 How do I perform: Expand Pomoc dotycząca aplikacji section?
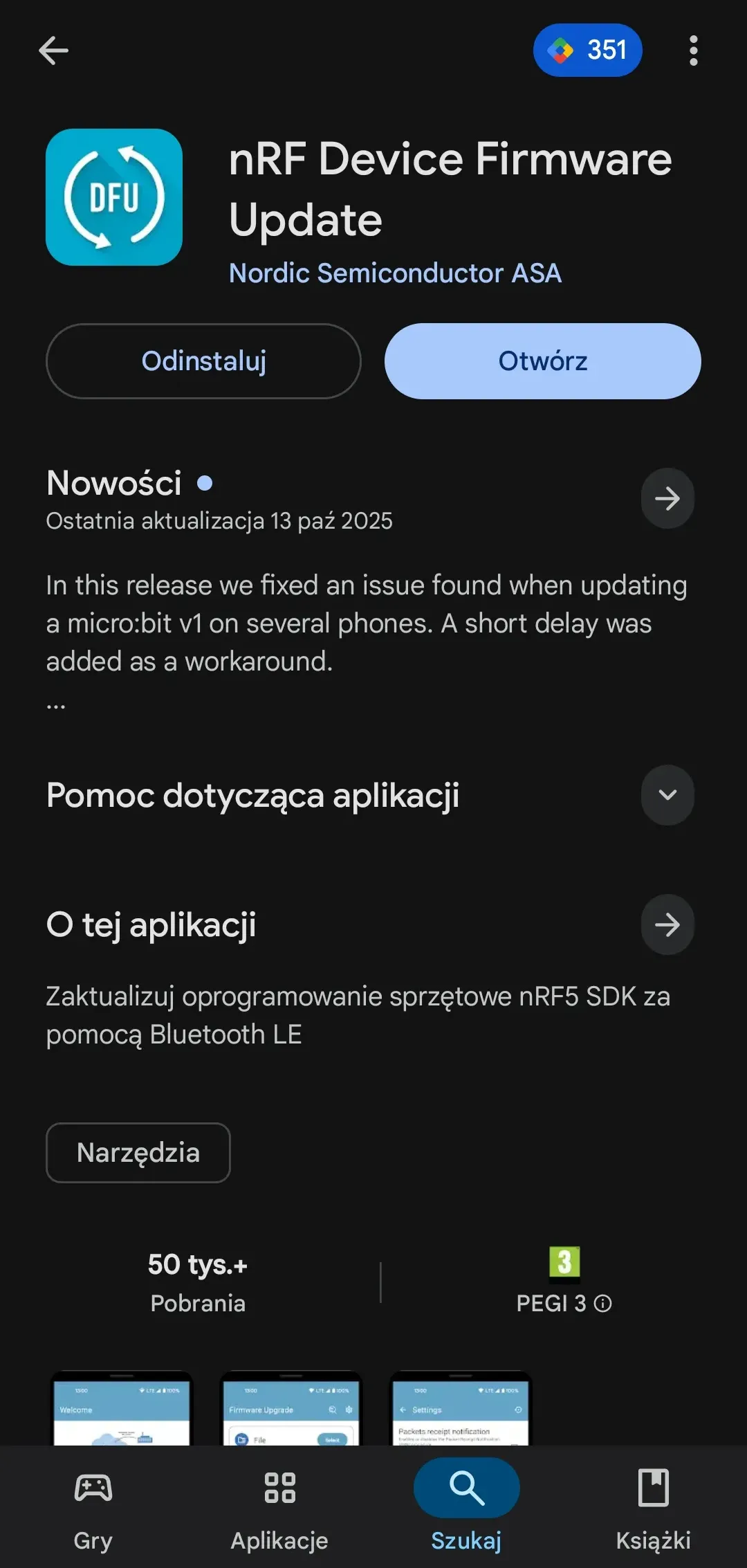(667, 795)
